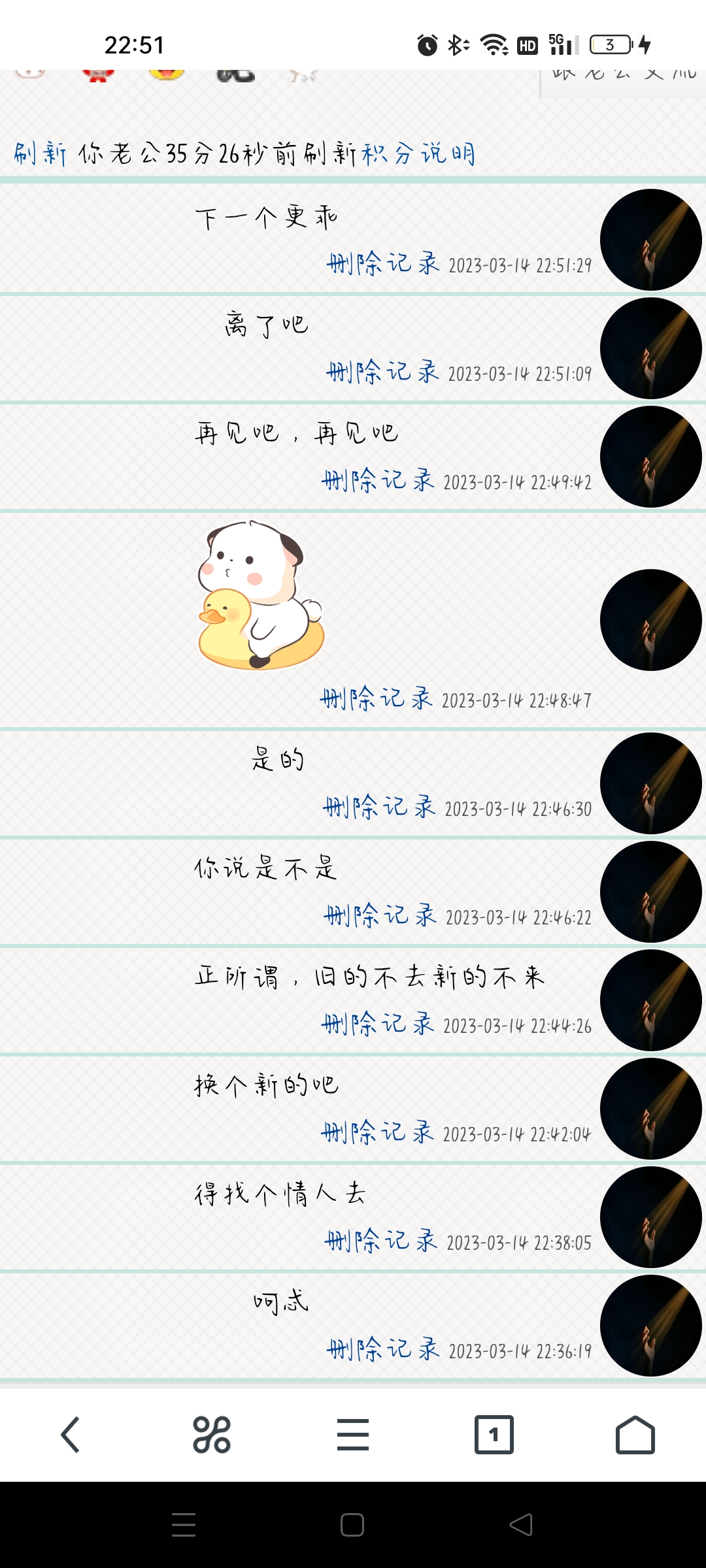706x1568 pixels.
Task: Delete the record for 你说是不是
Action: (380, 916)
